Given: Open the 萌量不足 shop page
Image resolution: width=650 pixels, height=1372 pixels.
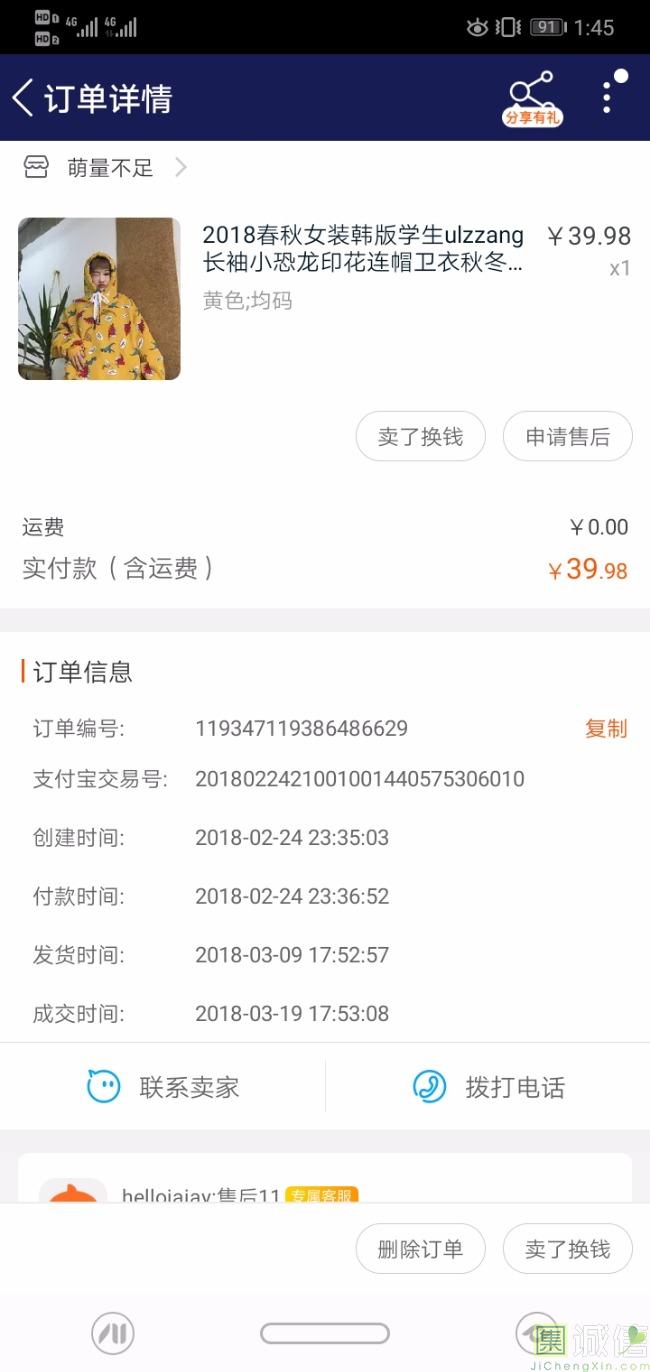Looking at the screenshot, I should click(105, 168).
